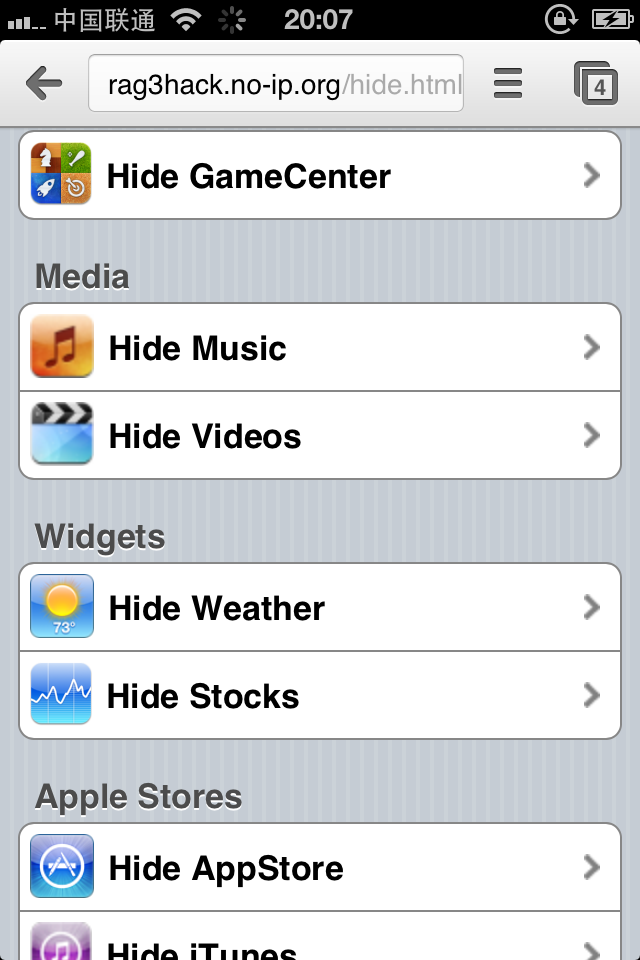
Task: Tap the Hide Stocks row
Action: tap(320, 696)
